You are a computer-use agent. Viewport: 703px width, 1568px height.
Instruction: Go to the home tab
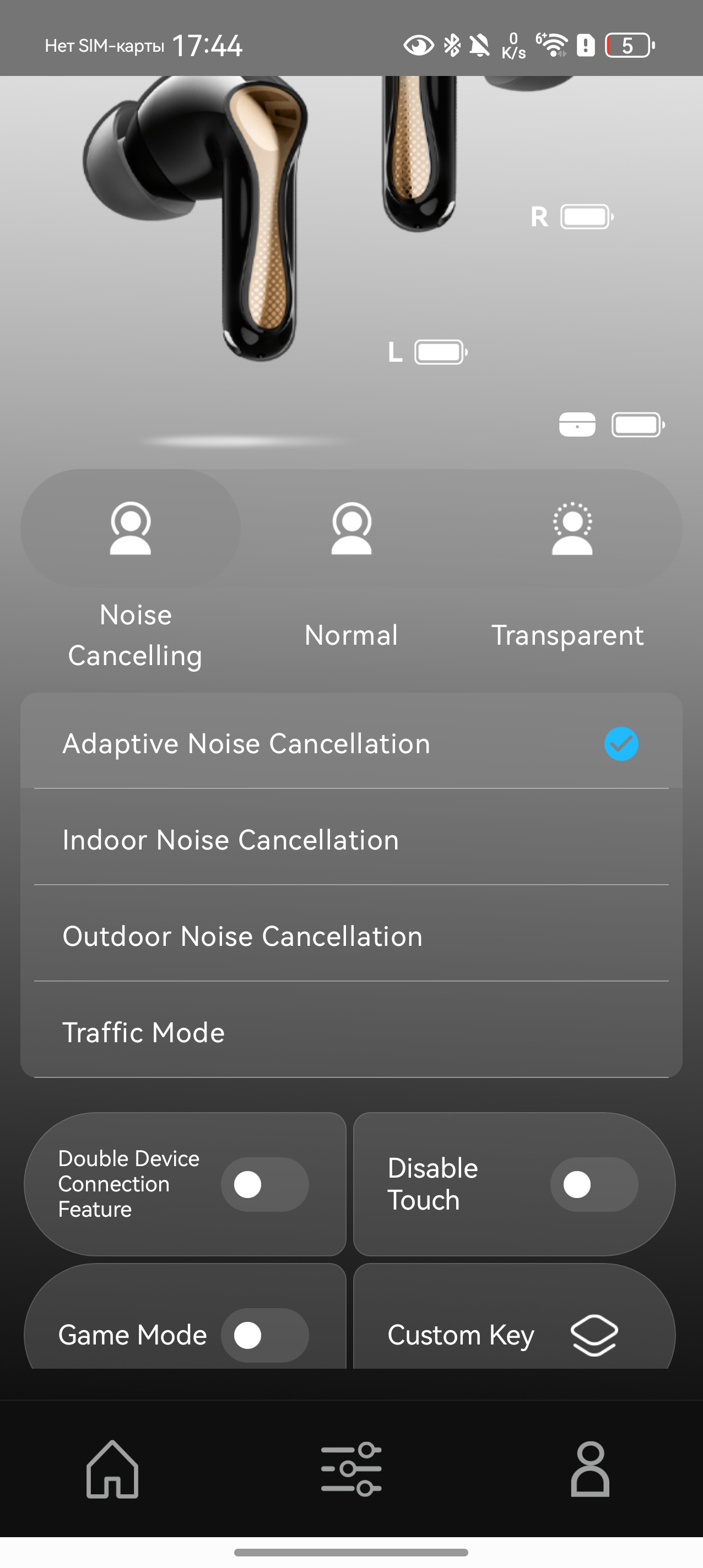112,1469
